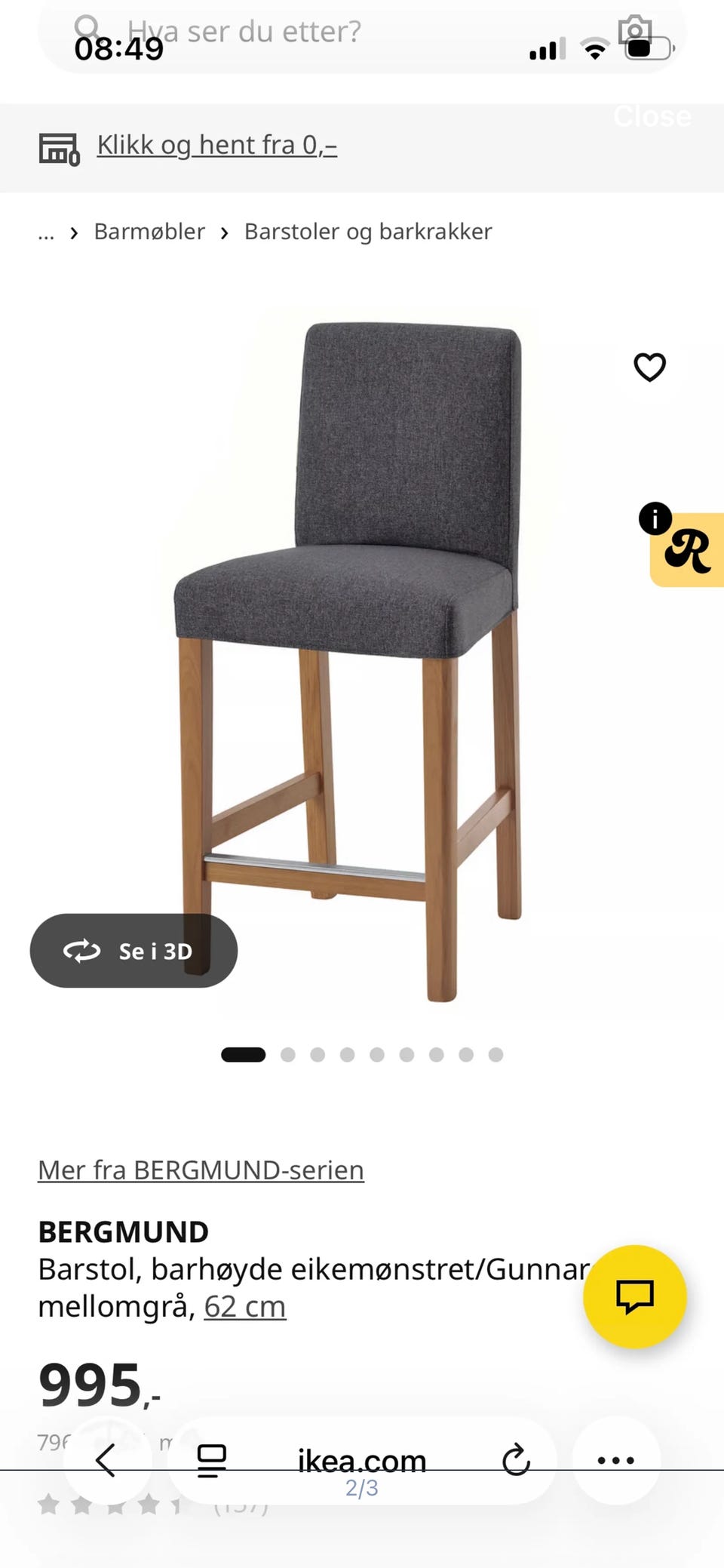
Task: Open 'Mer fra BERGMUND-serien' link
Action: (201, 1170)
